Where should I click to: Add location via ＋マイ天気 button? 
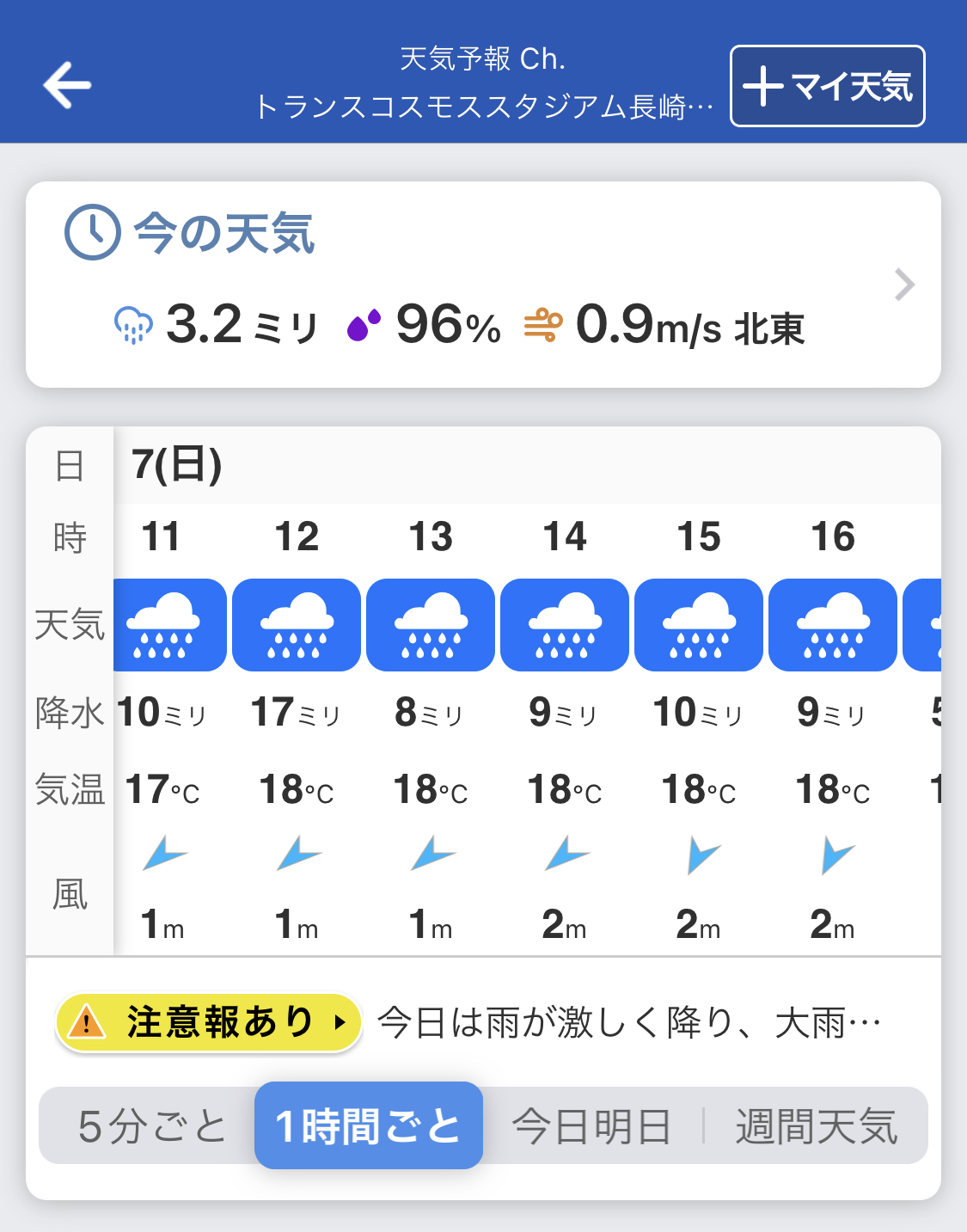827,86
